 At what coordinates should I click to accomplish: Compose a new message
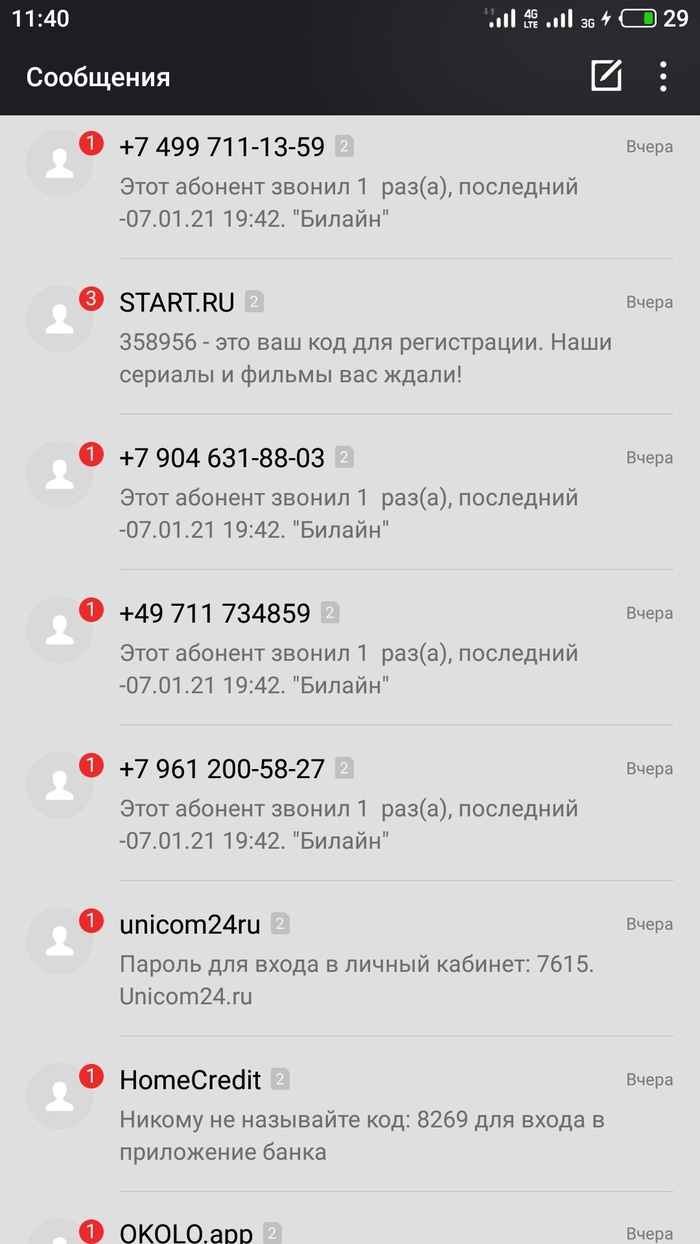606,76
